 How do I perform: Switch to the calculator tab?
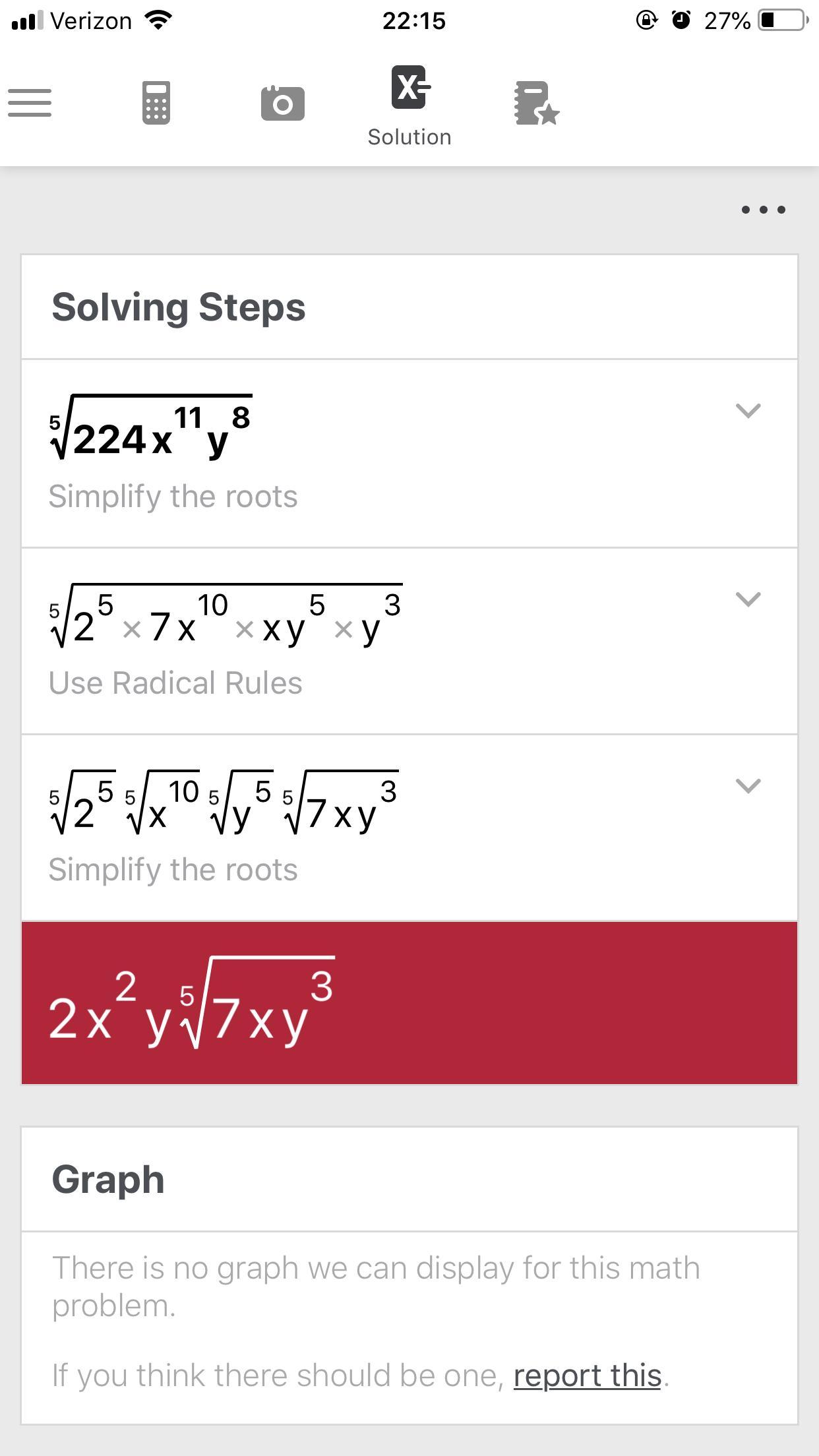[156, 103]
